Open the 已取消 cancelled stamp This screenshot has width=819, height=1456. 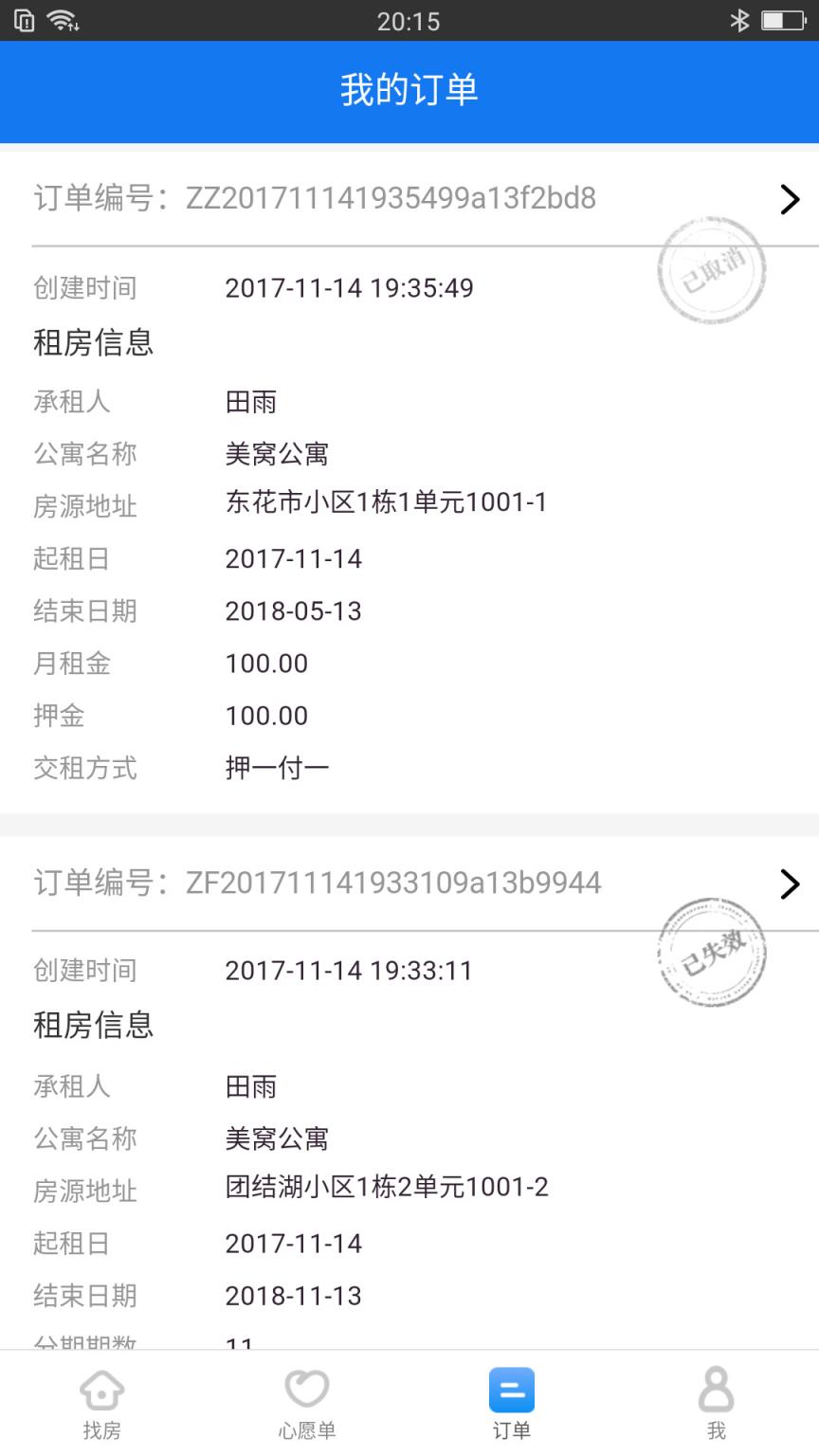[712, 269]
